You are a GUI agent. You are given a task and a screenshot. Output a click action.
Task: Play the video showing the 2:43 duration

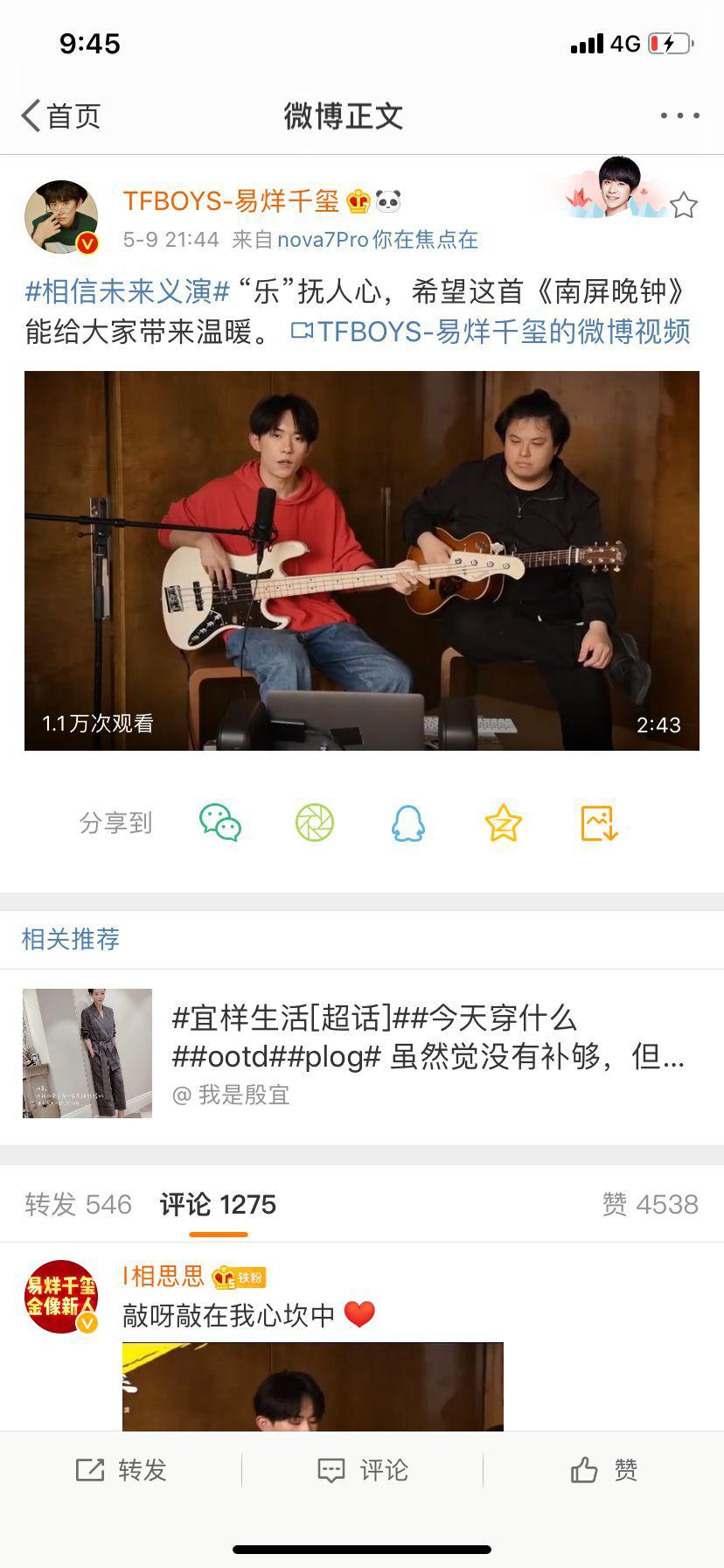pos(362,561)
